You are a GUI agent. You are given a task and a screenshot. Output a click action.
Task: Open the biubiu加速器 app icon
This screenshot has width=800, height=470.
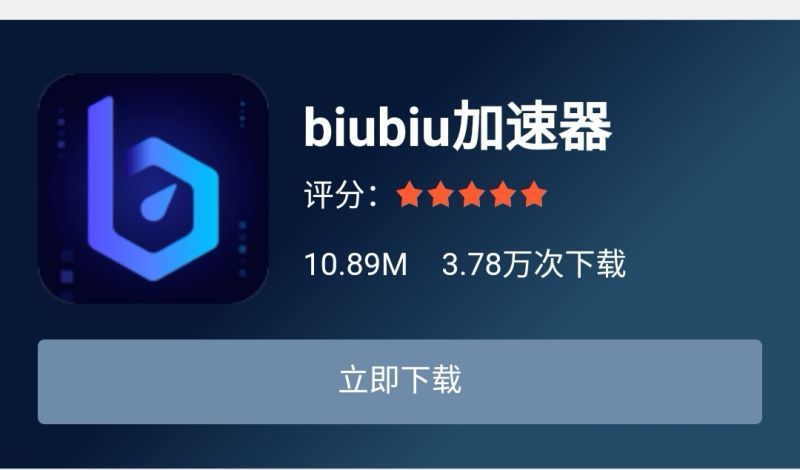point(153,188)
